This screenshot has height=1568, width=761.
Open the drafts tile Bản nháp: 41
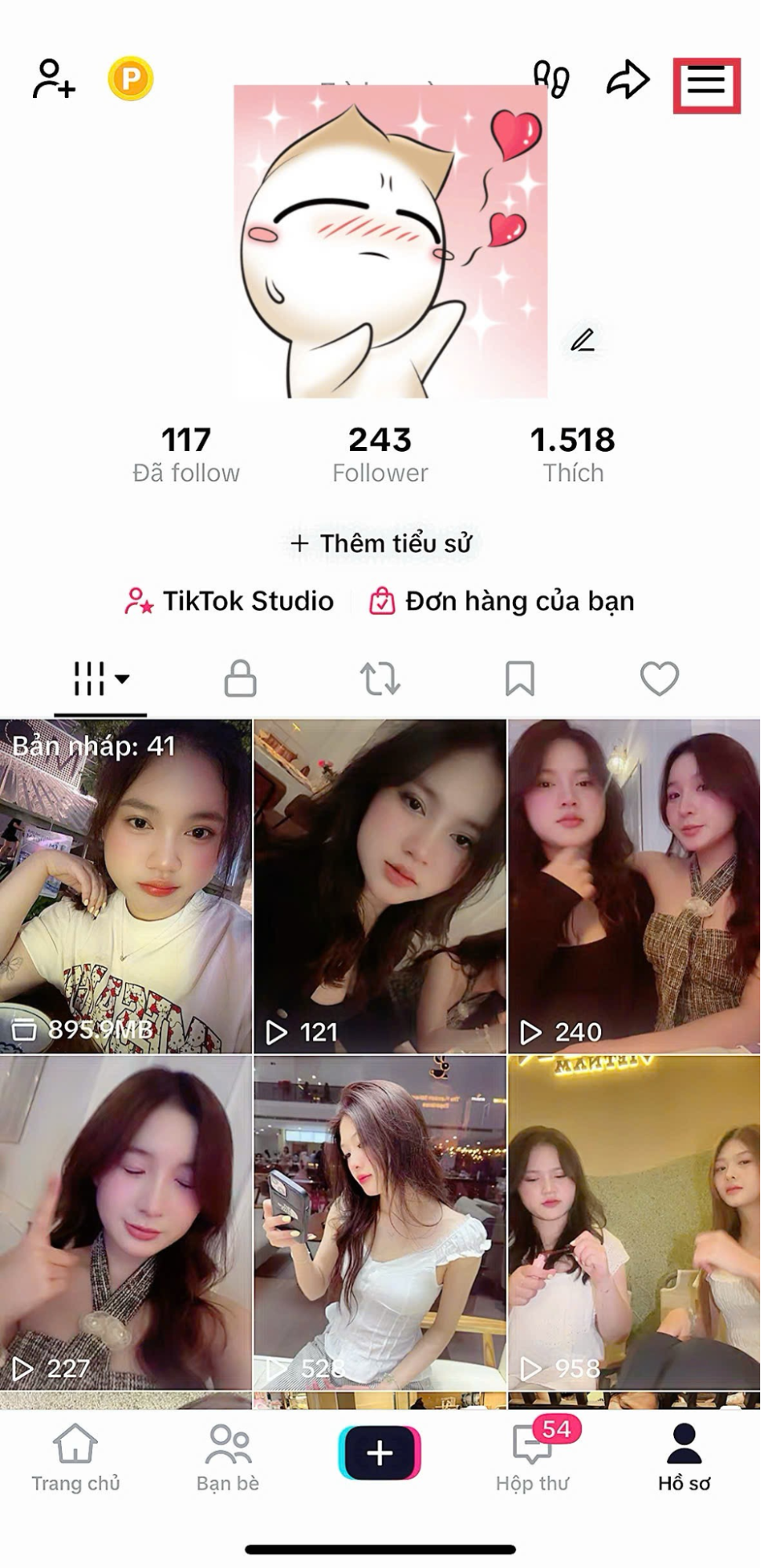(126, 886)
